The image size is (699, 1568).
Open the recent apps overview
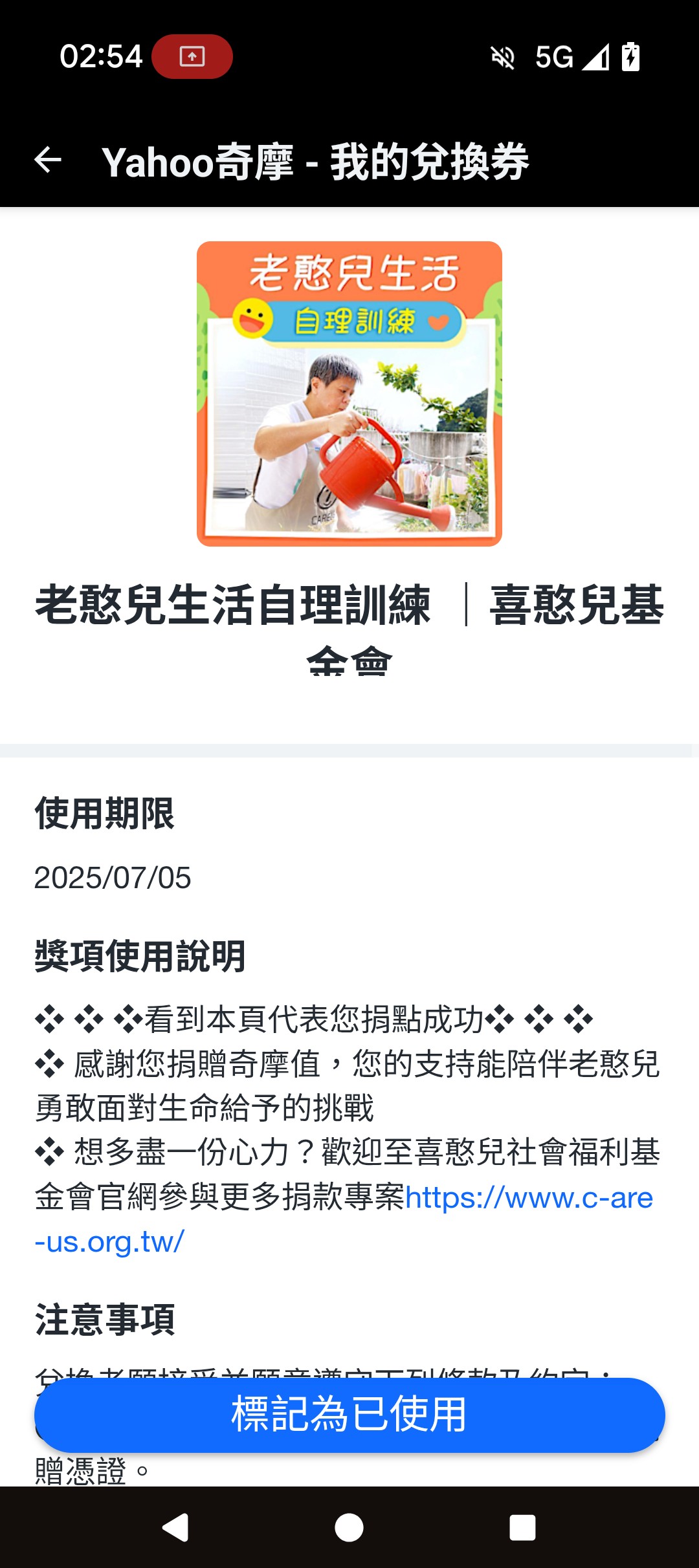[x=522, y=1528]
